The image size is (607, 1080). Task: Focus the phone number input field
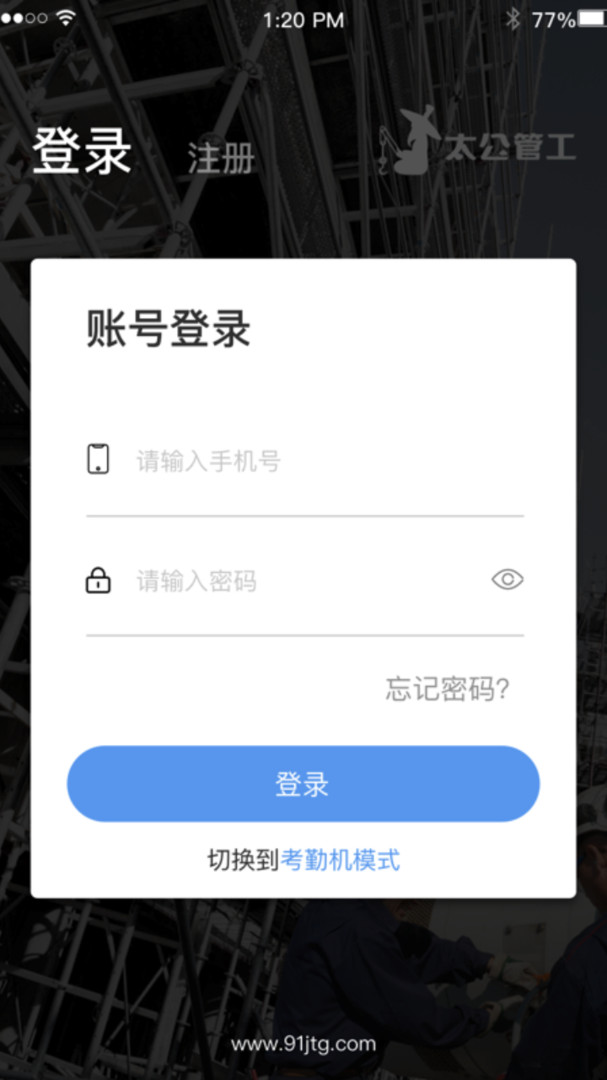coord(320,461)
